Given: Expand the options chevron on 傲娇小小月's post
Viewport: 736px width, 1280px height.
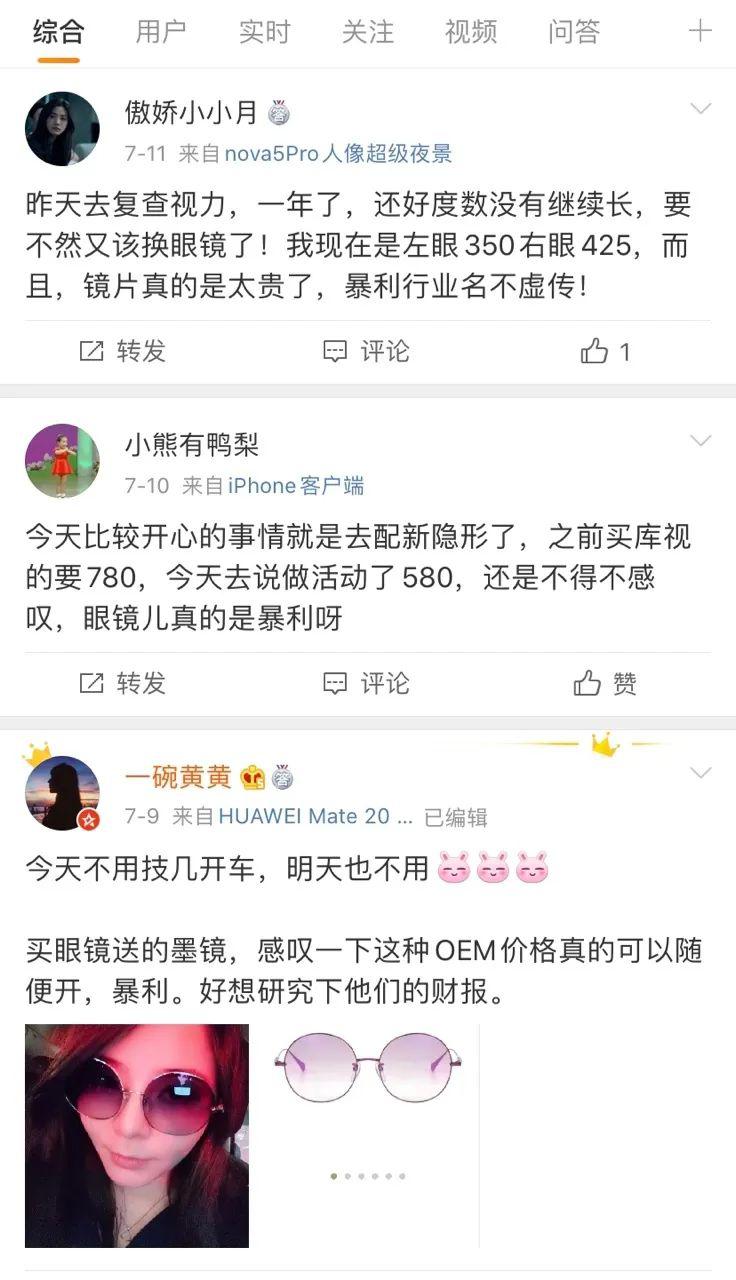Looking at the screenshot, I should [700, 109].
